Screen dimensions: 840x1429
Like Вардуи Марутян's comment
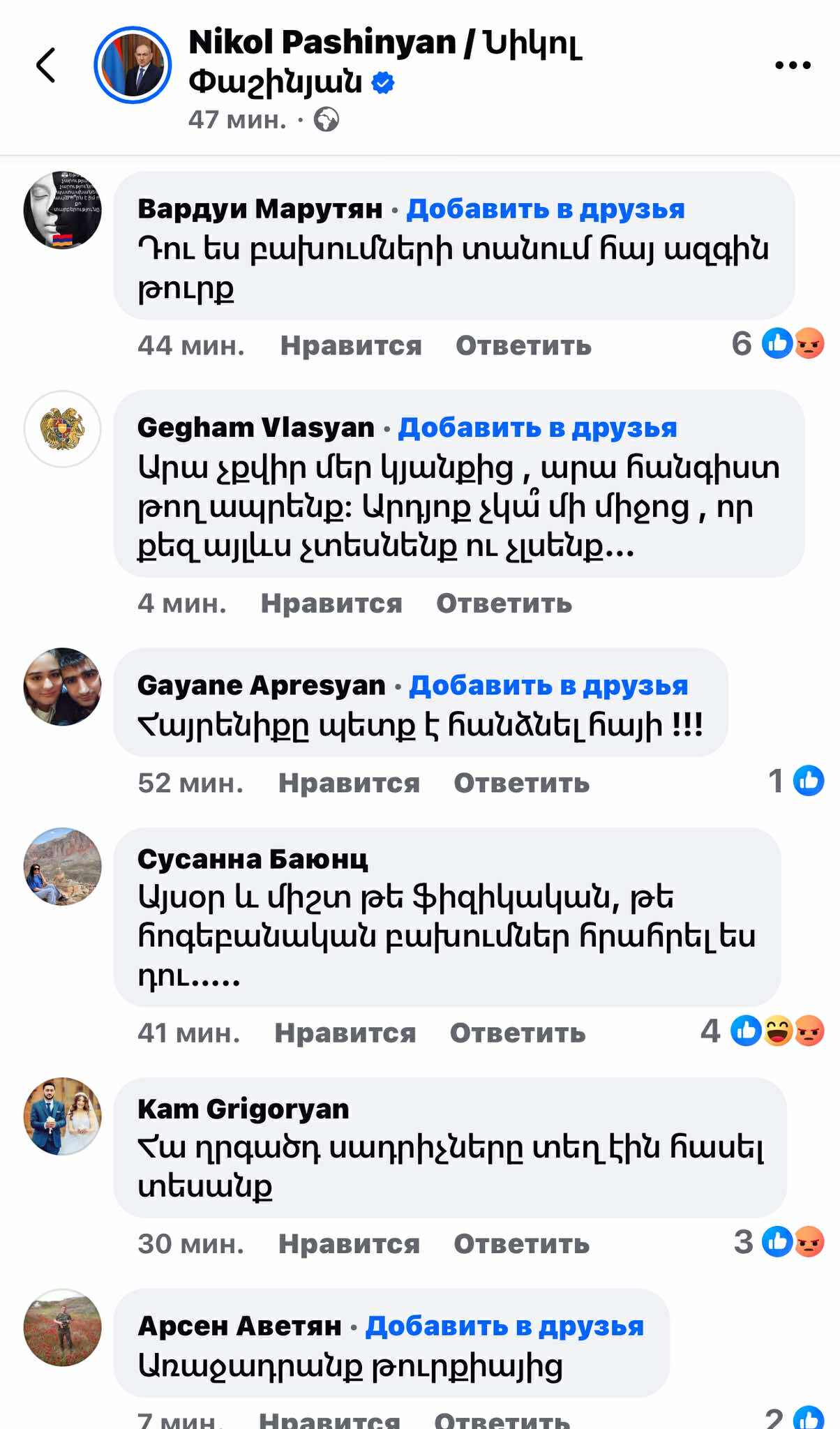(x=351, y=345)
